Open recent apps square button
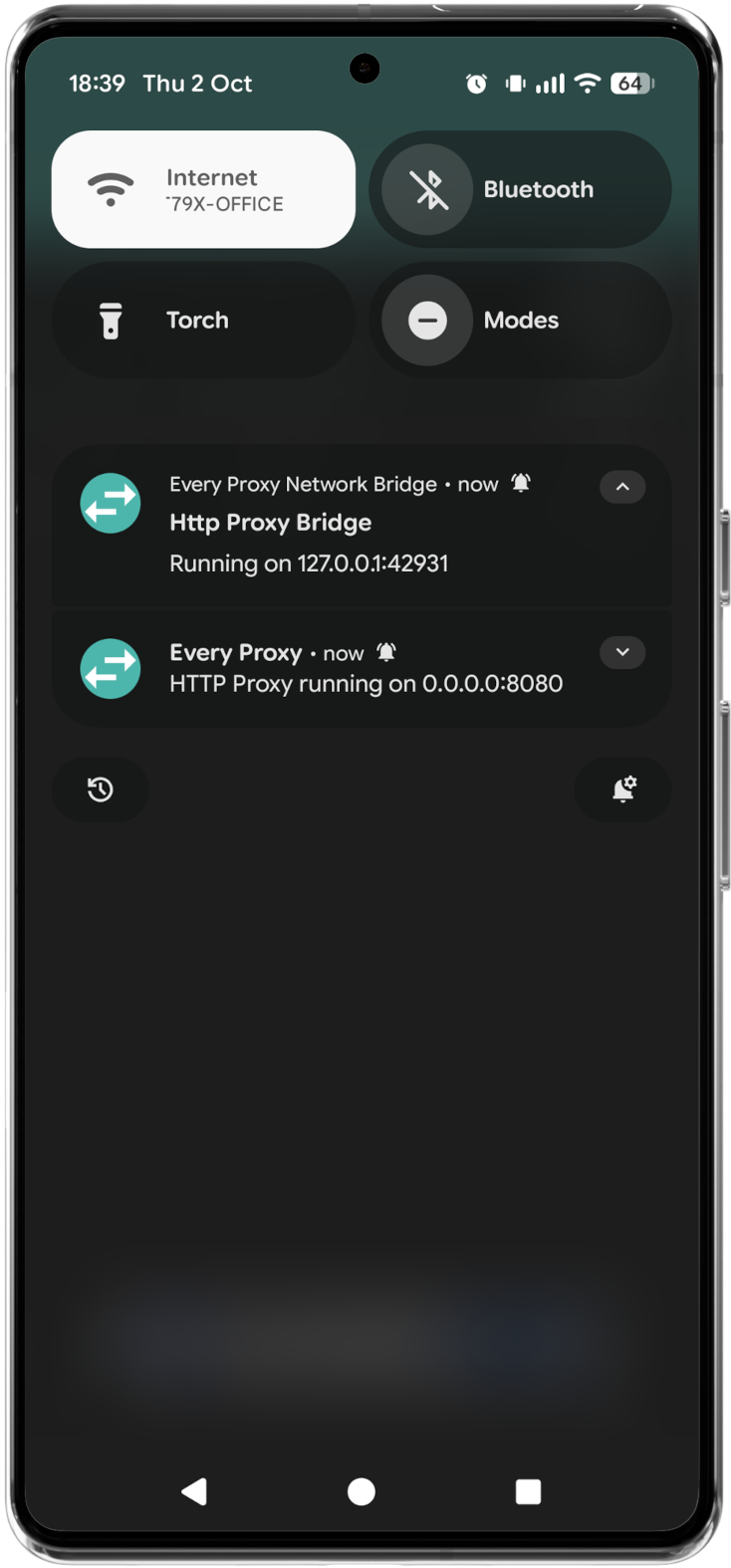 [528, 1490]
